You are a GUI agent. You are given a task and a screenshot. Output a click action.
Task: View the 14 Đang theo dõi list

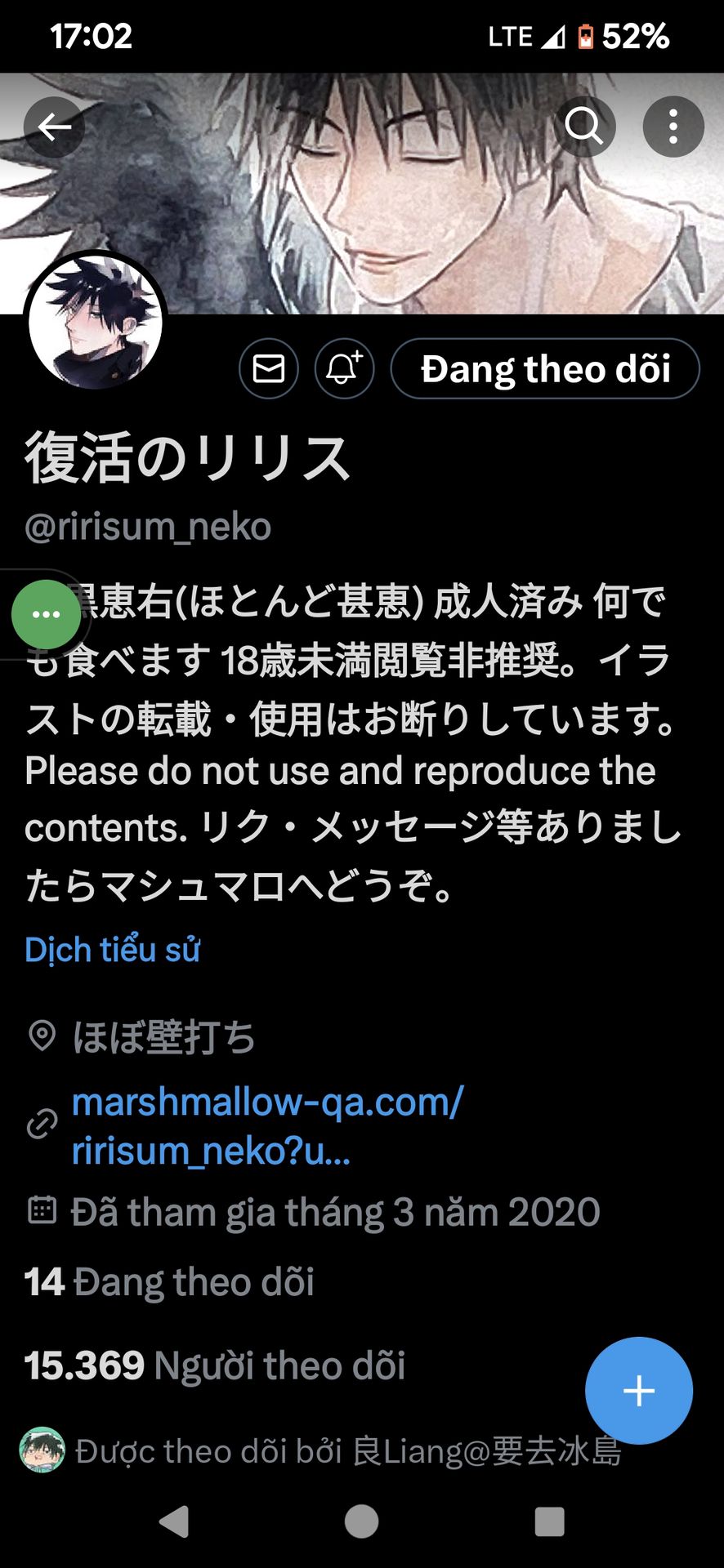169,1282
